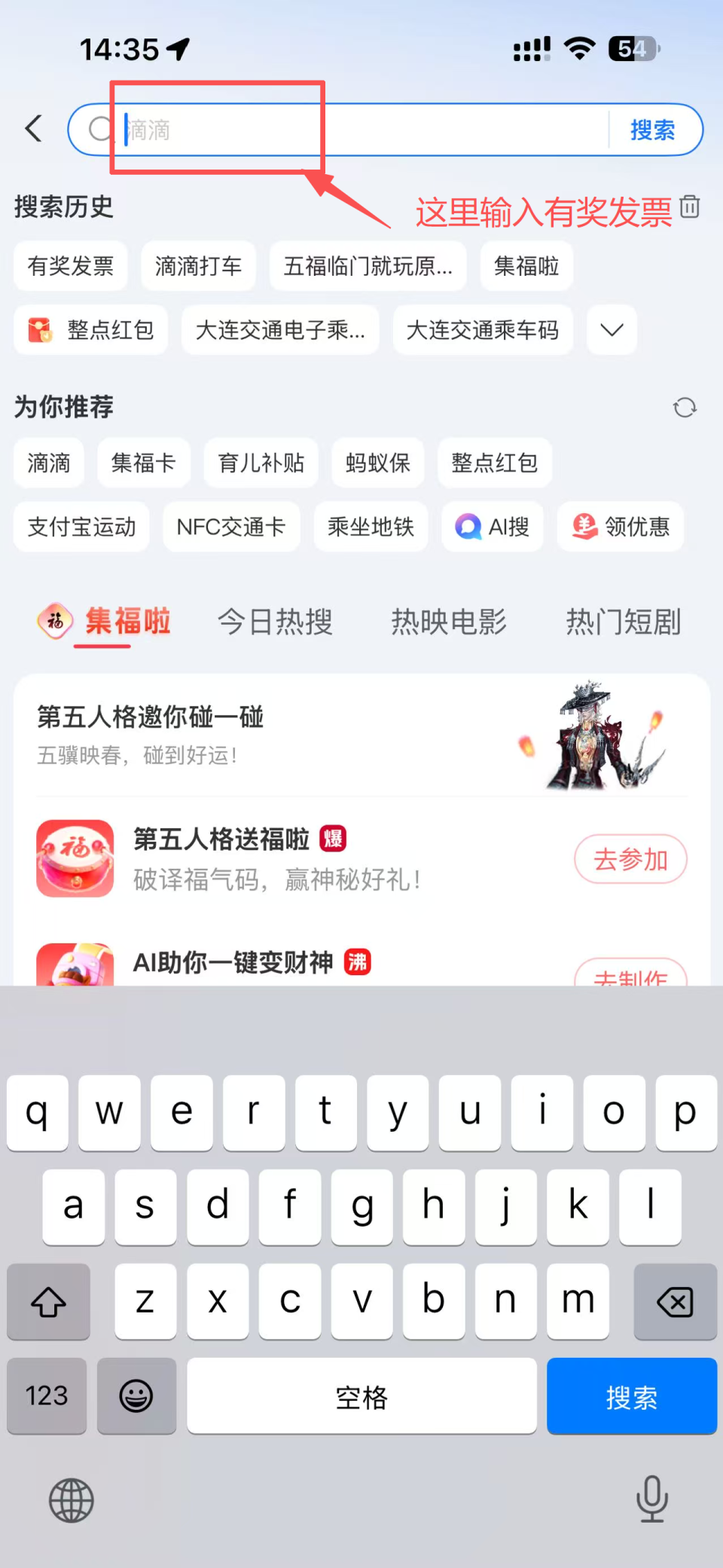Start voice input with the microphone icon
The height and width of the screenshot is (1568, 723).
coord(651,1501)
